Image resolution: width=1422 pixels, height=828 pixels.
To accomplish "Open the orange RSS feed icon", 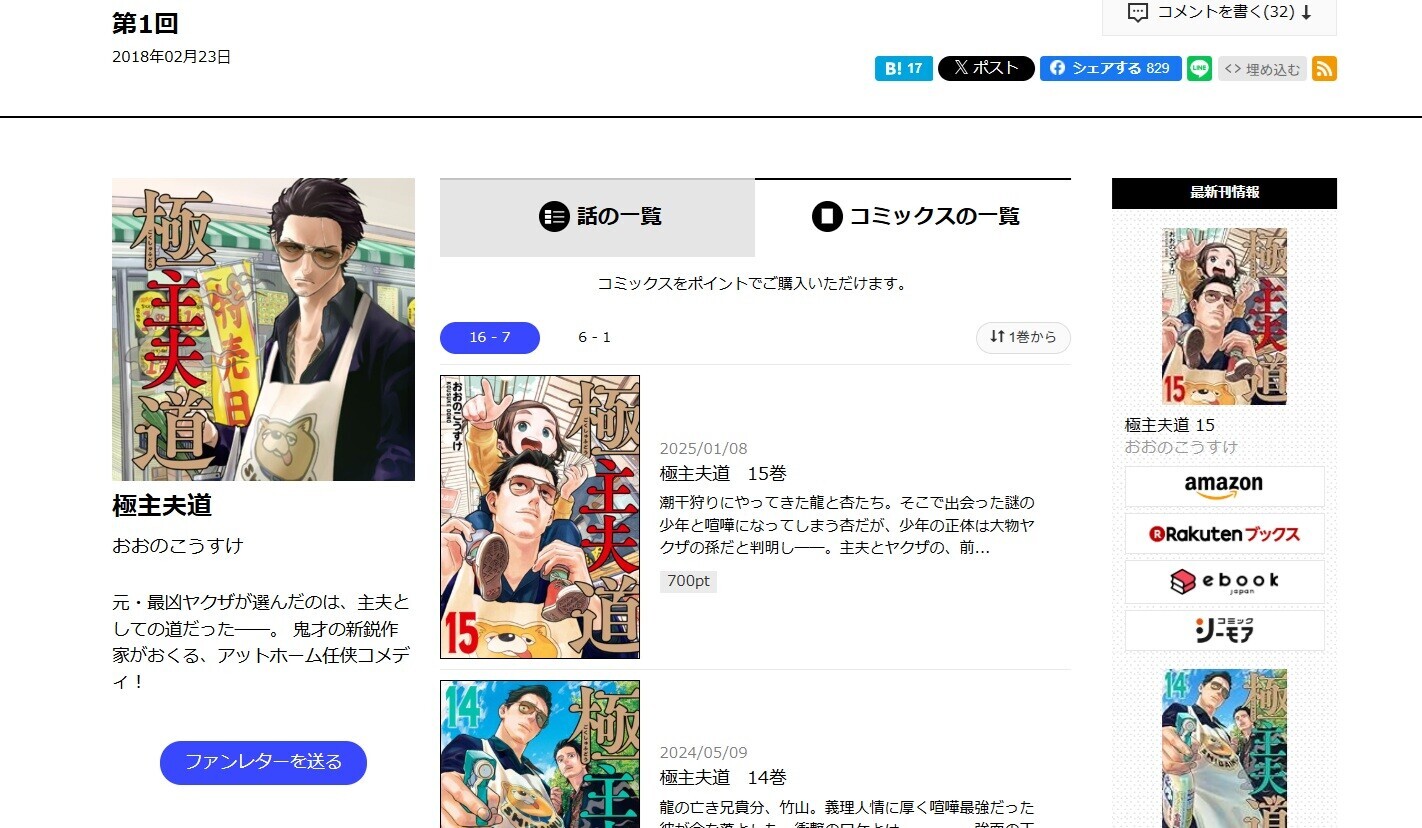I will click(x=1324, y=68).
